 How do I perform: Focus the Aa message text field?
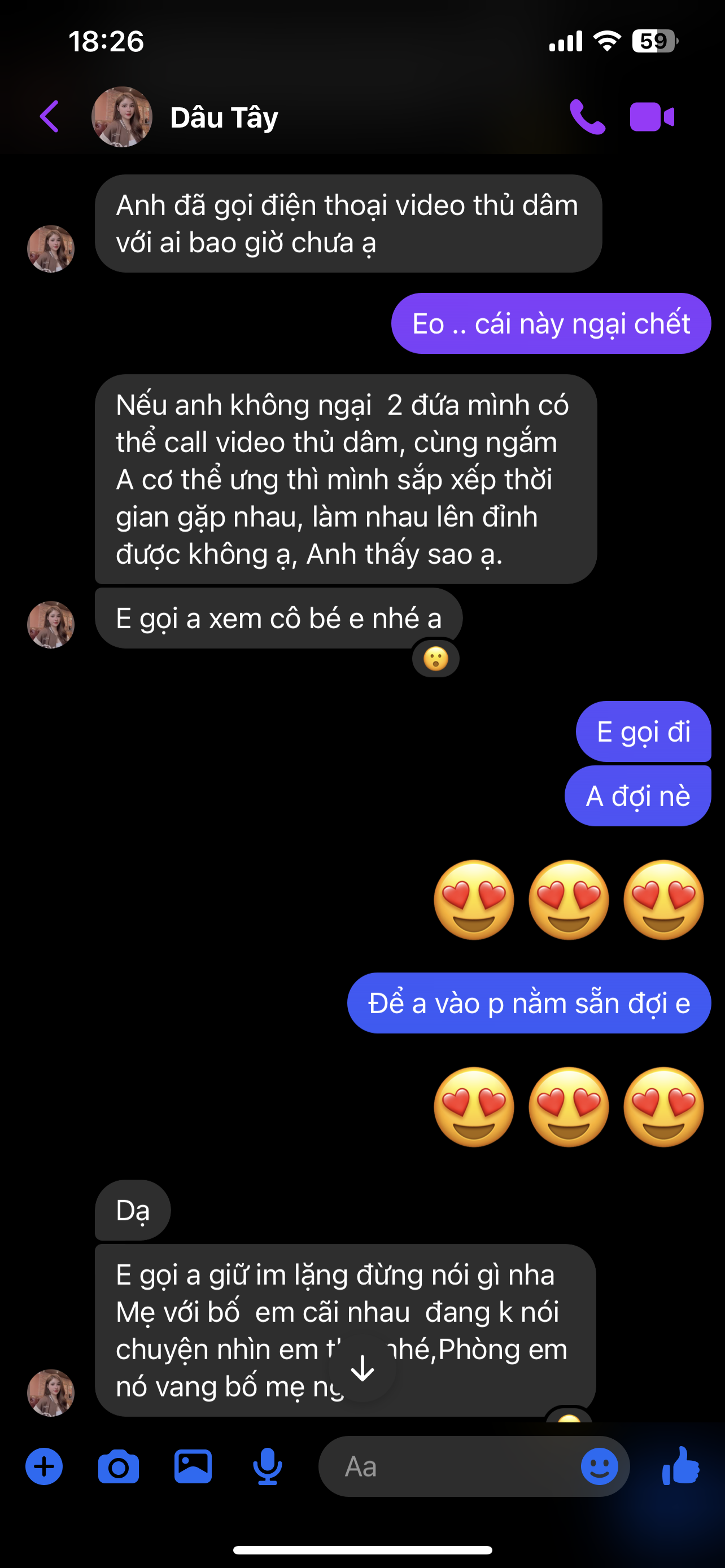pos(451,1466)
